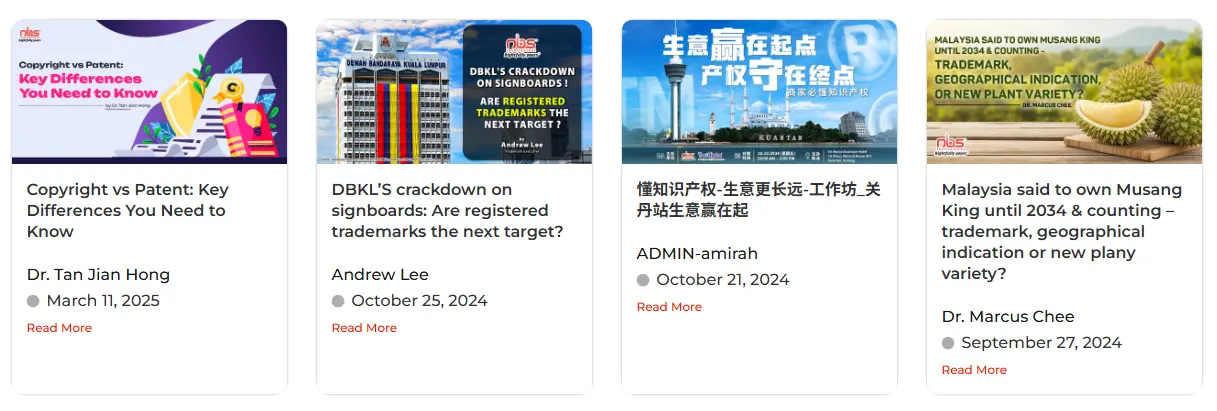Open the DBKL signboard crackdown image
The width and height of the screenshot is (1217, 411).
tap(454, 91)
